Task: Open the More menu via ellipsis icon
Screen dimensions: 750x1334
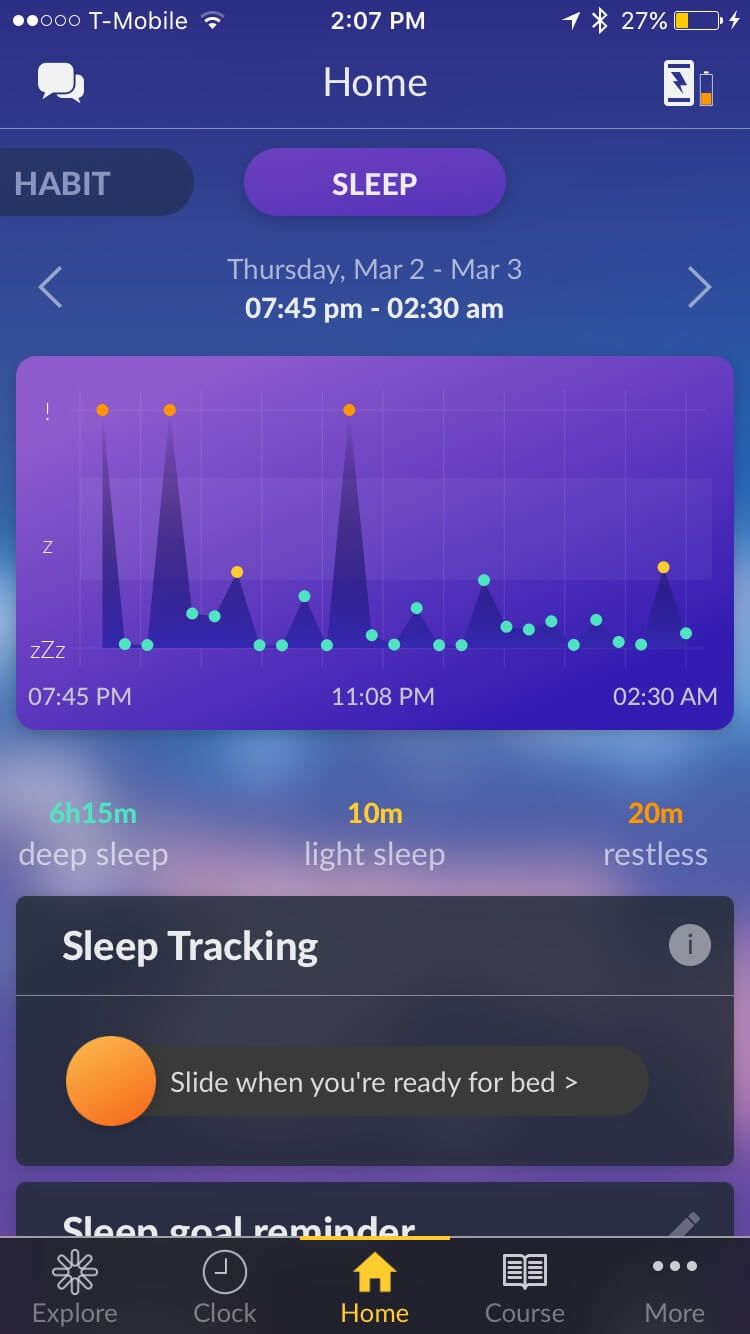Action: point(674,1285)
